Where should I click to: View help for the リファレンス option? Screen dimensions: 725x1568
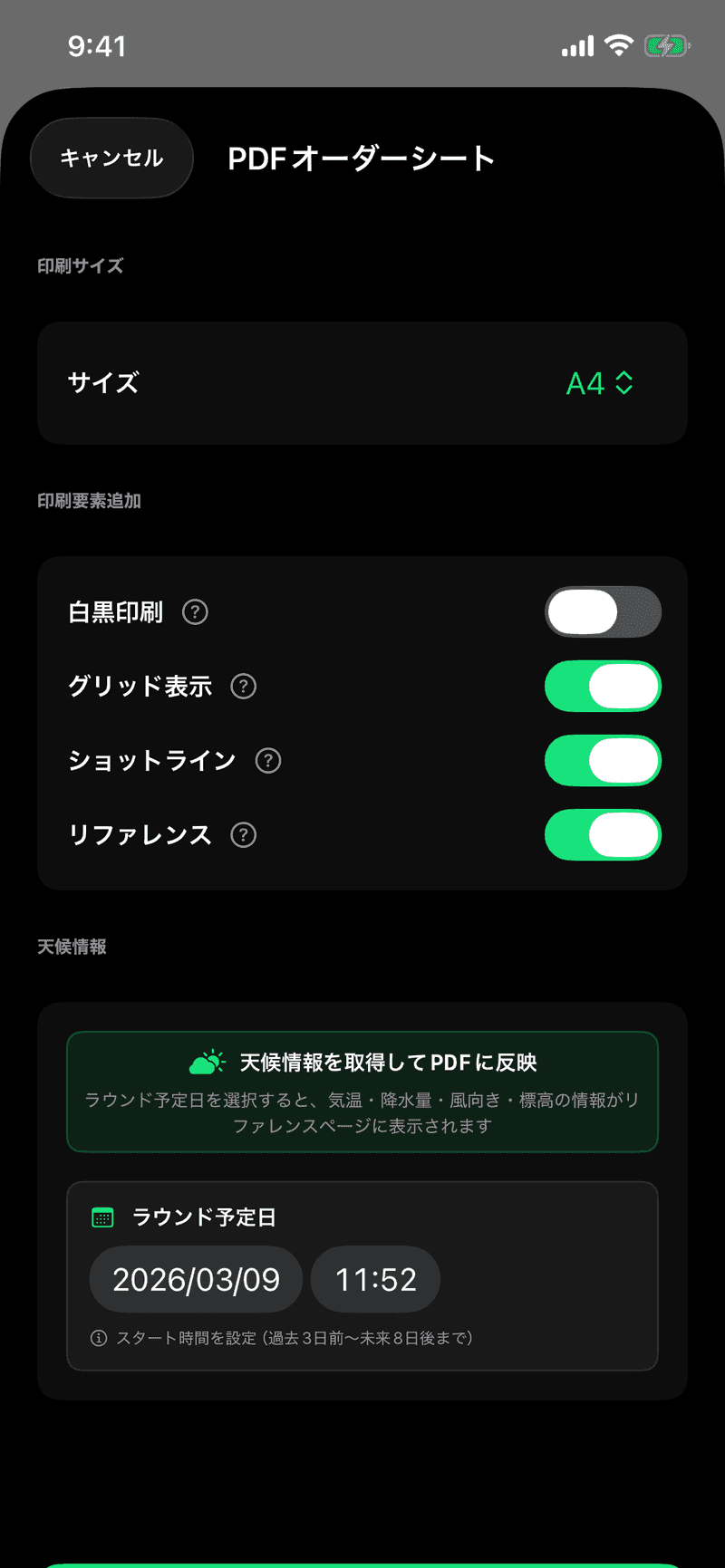(x=243, y=835)
